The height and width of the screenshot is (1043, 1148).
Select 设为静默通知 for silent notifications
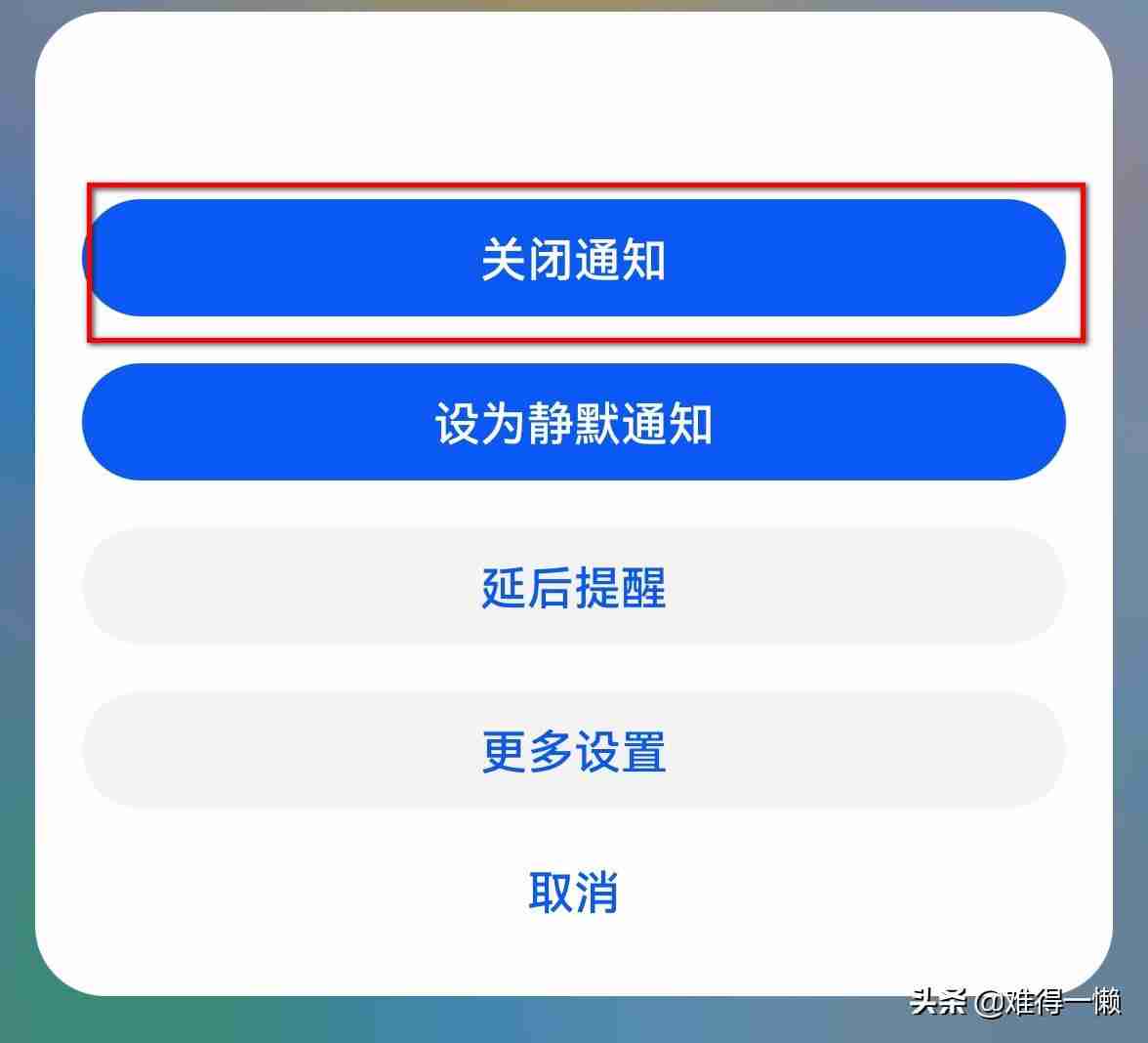[574, 423]
